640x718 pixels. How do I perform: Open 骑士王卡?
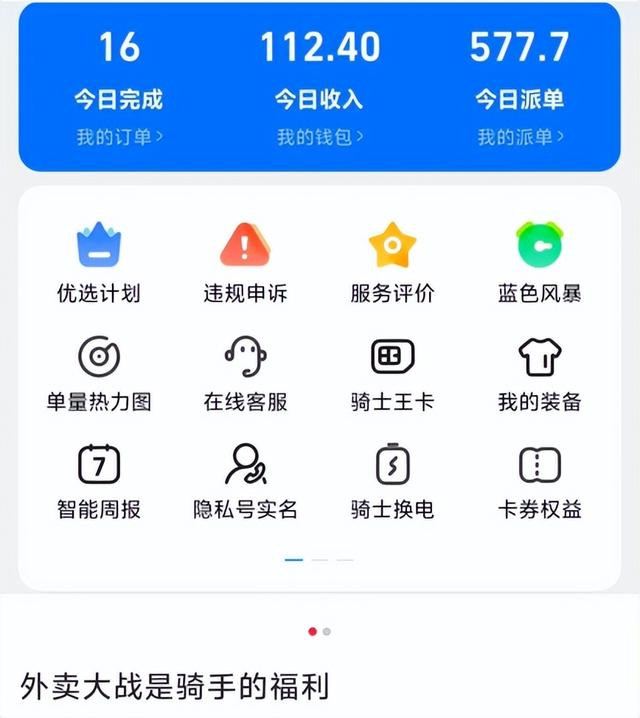click(x=392, y=374)
